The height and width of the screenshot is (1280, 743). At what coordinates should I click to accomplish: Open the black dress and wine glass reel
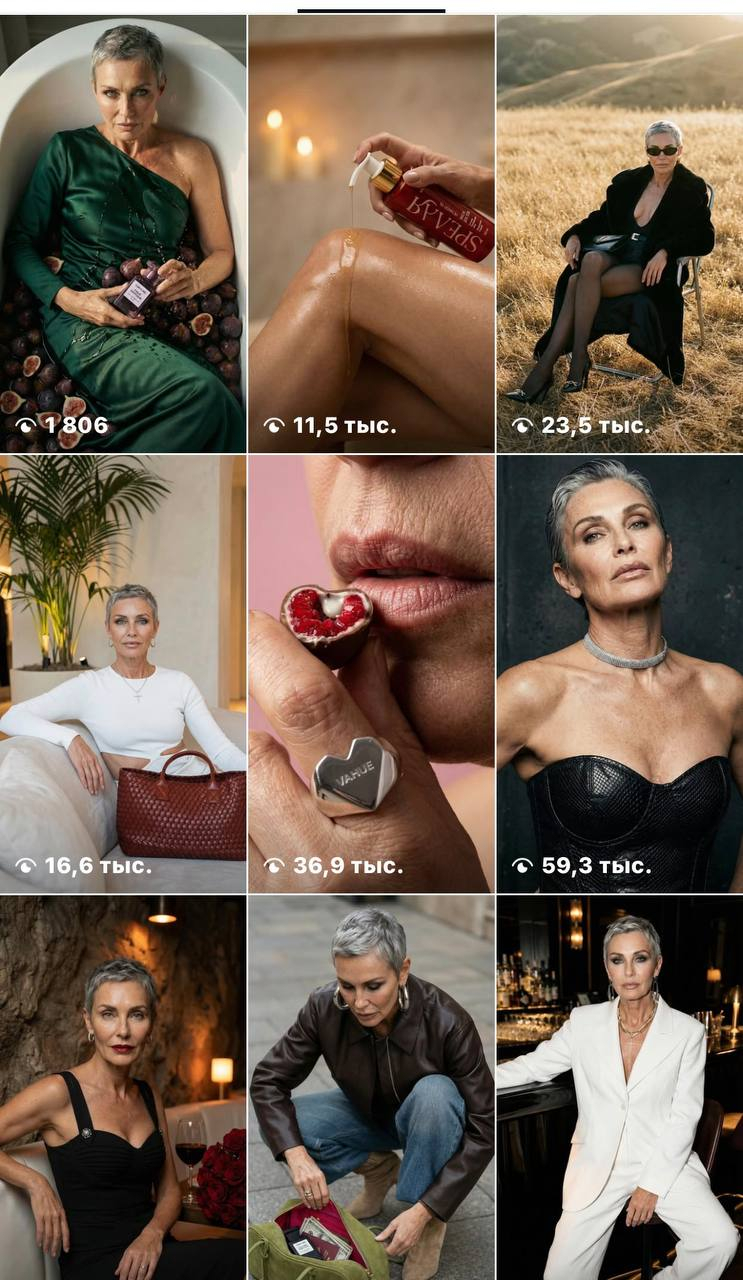coord(123,1087)
